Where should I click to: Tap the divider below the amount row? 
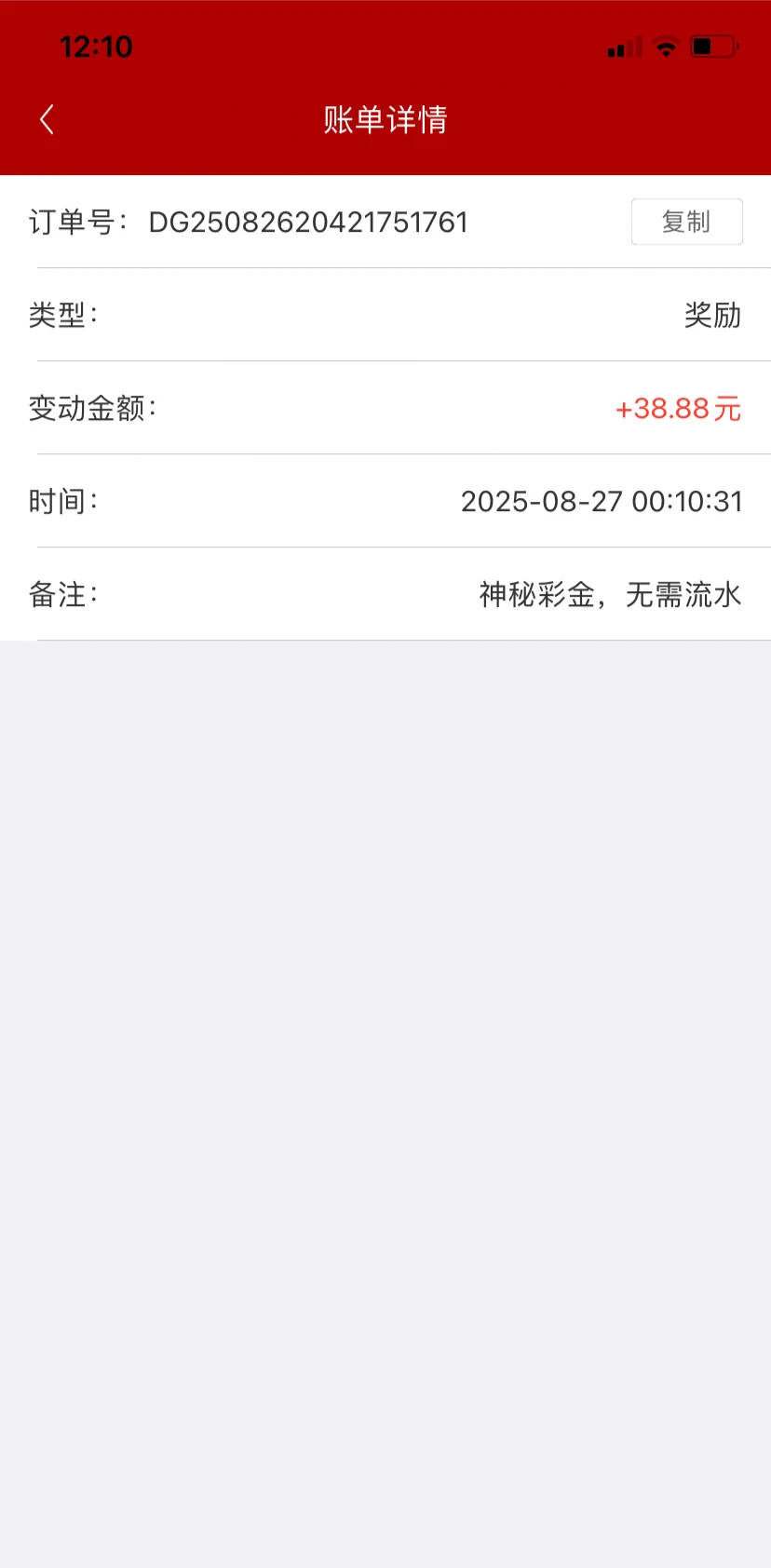[x=385, y=454]
